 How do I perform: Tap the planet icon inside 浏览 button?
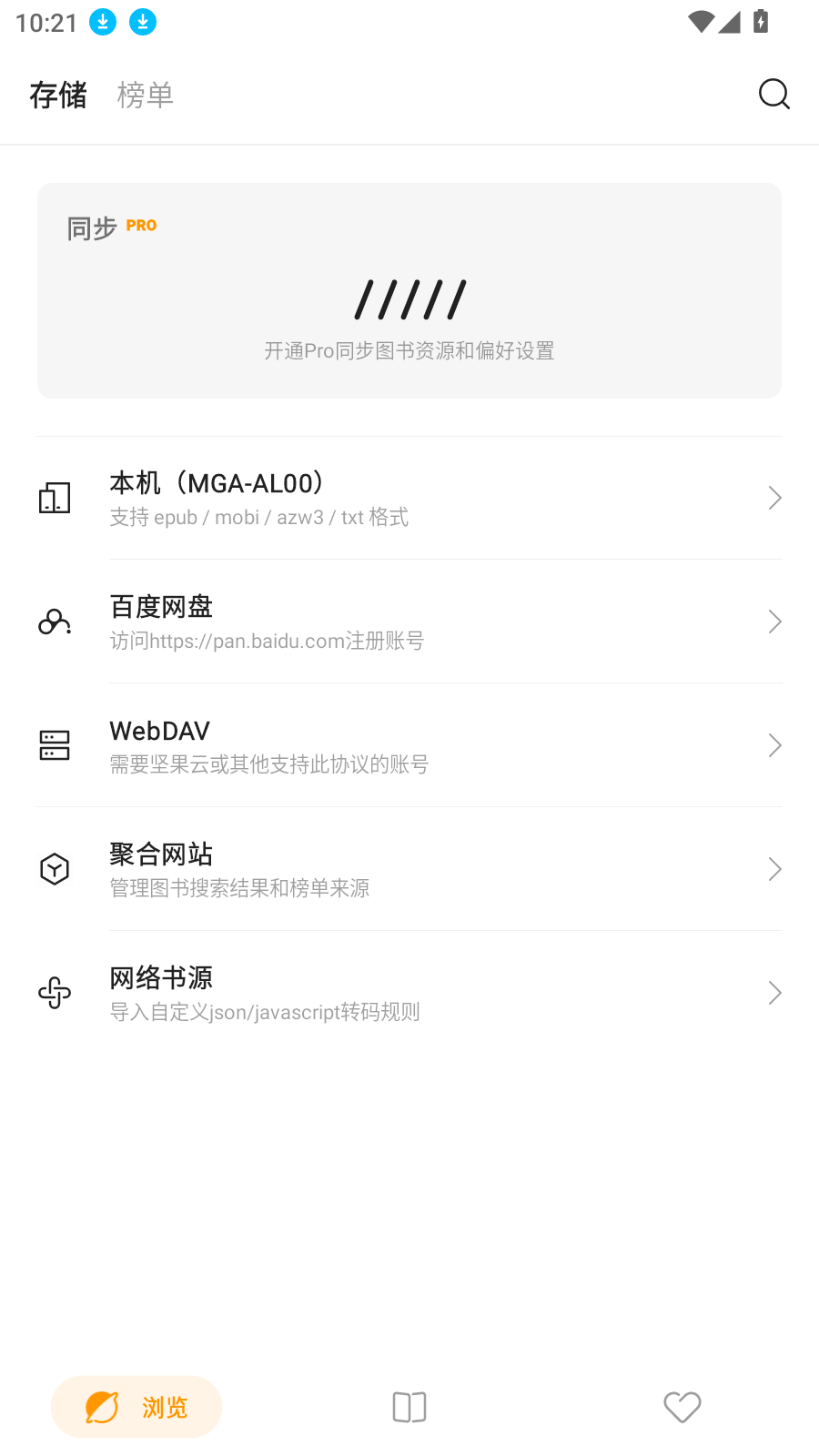[100, 1407]
